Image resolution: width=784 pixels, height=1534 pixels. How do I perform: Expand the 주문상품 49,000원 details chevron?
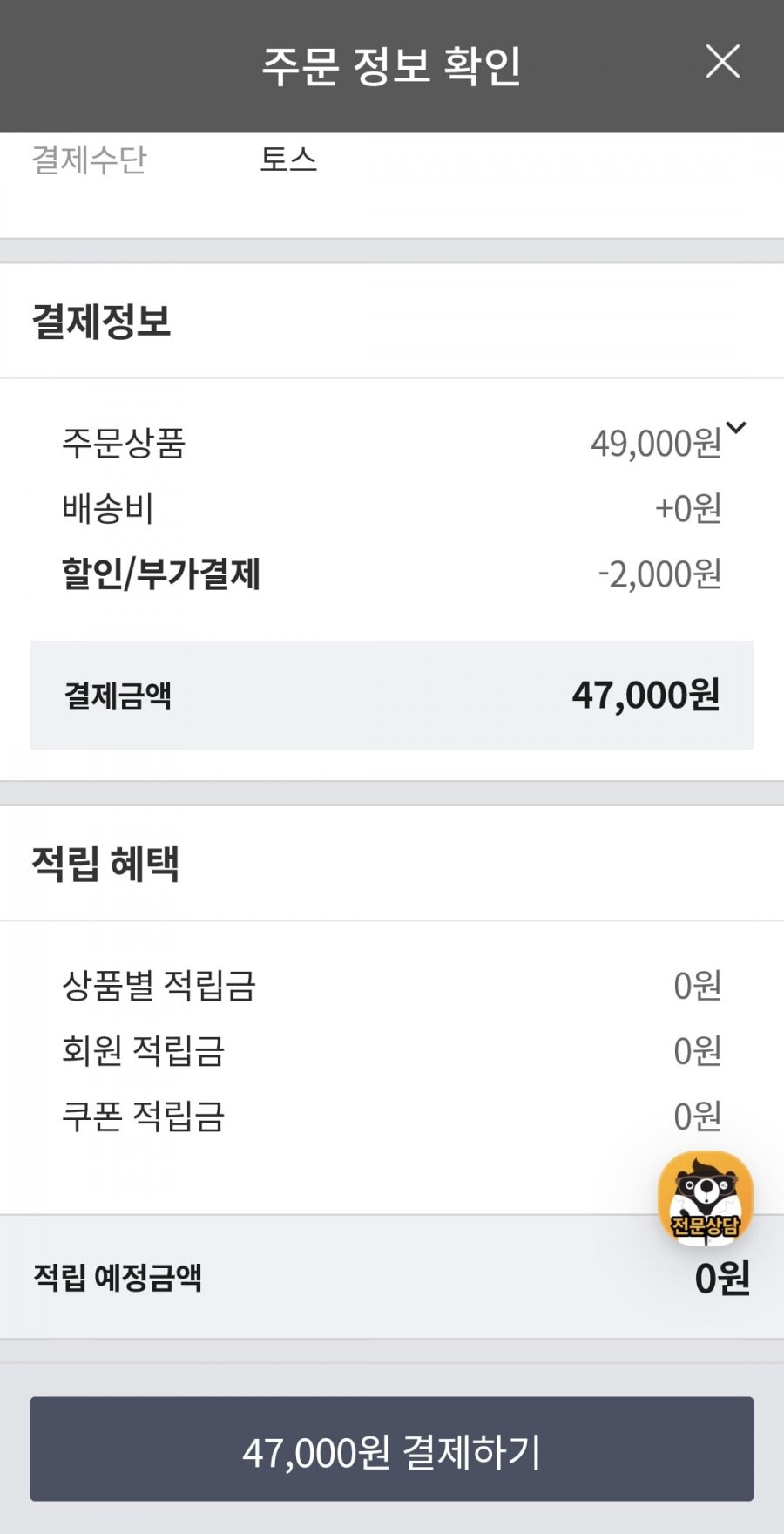(x=736, y=428)
